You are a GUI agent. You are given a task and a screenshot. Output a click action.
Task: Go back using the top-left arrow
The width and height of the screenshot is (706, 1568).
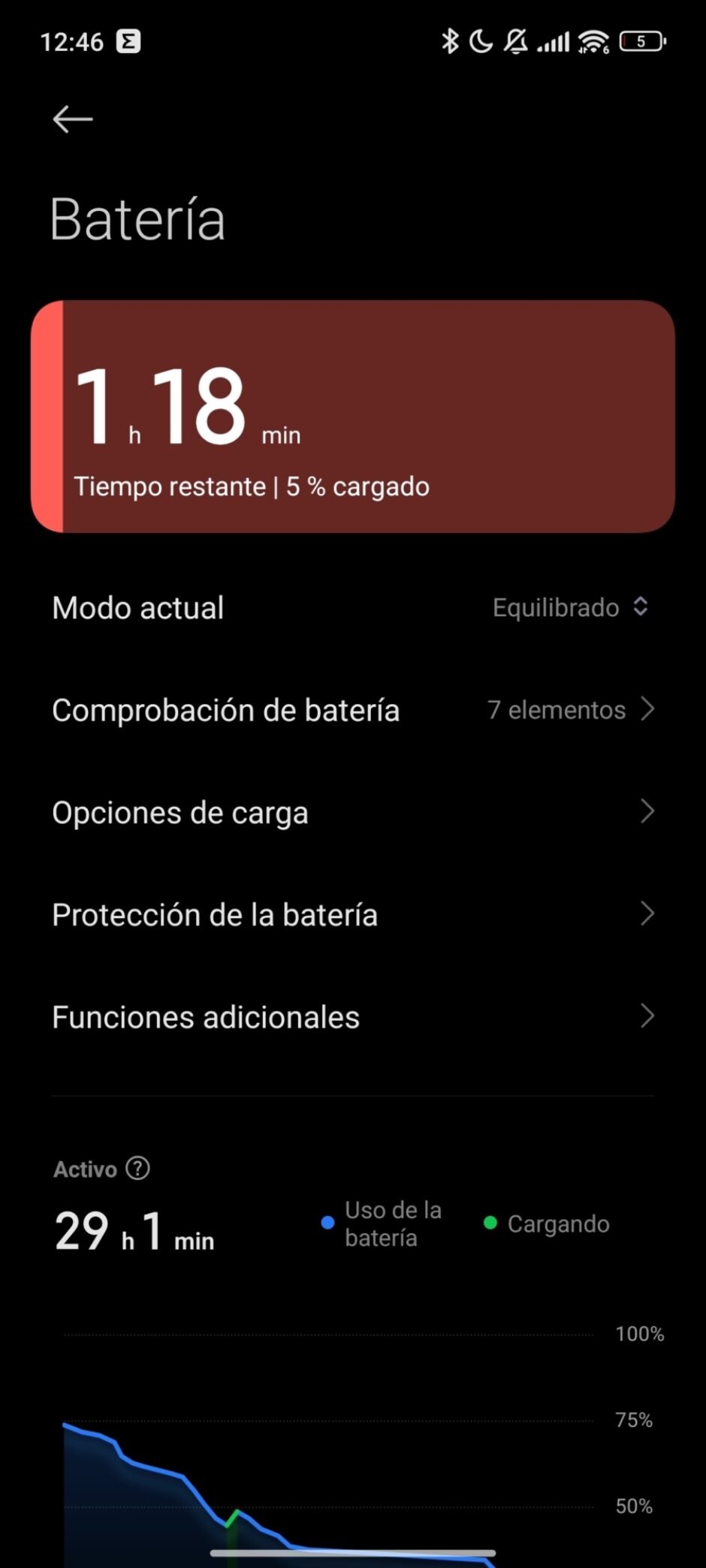[x=73, y=119]
